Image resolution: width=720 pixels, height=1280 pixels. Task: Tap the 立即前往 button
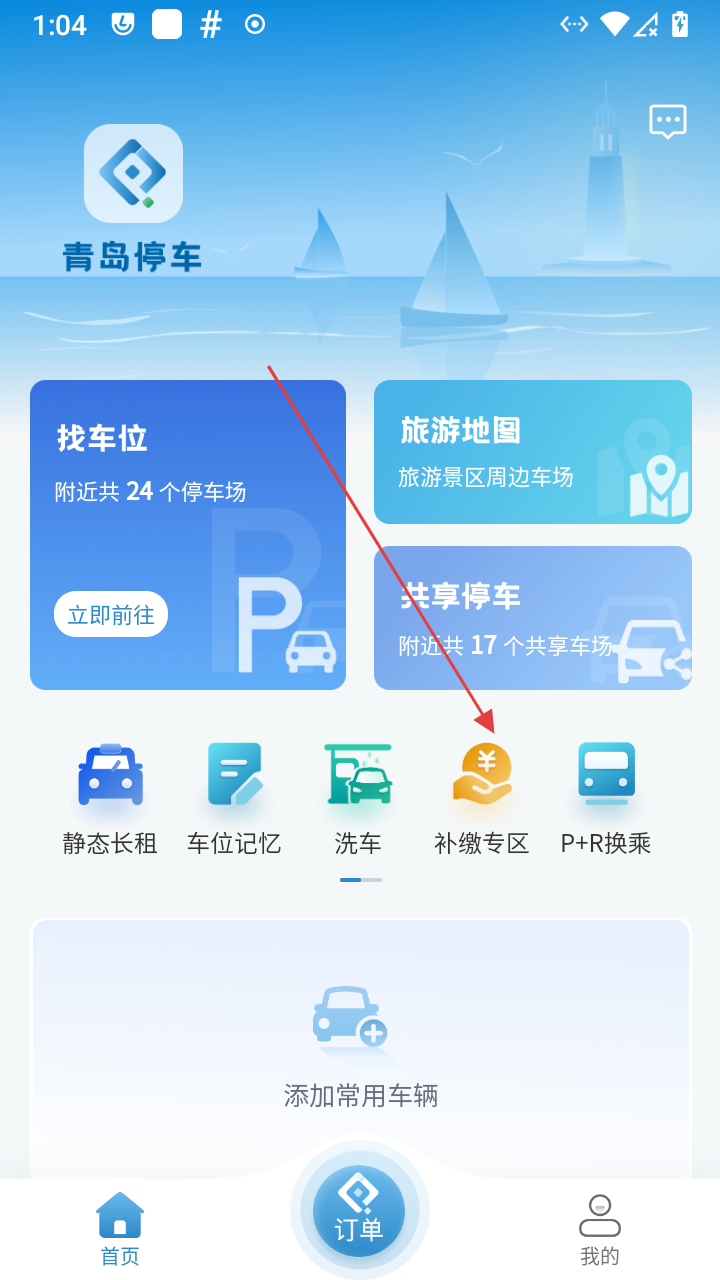coord(111,615)
